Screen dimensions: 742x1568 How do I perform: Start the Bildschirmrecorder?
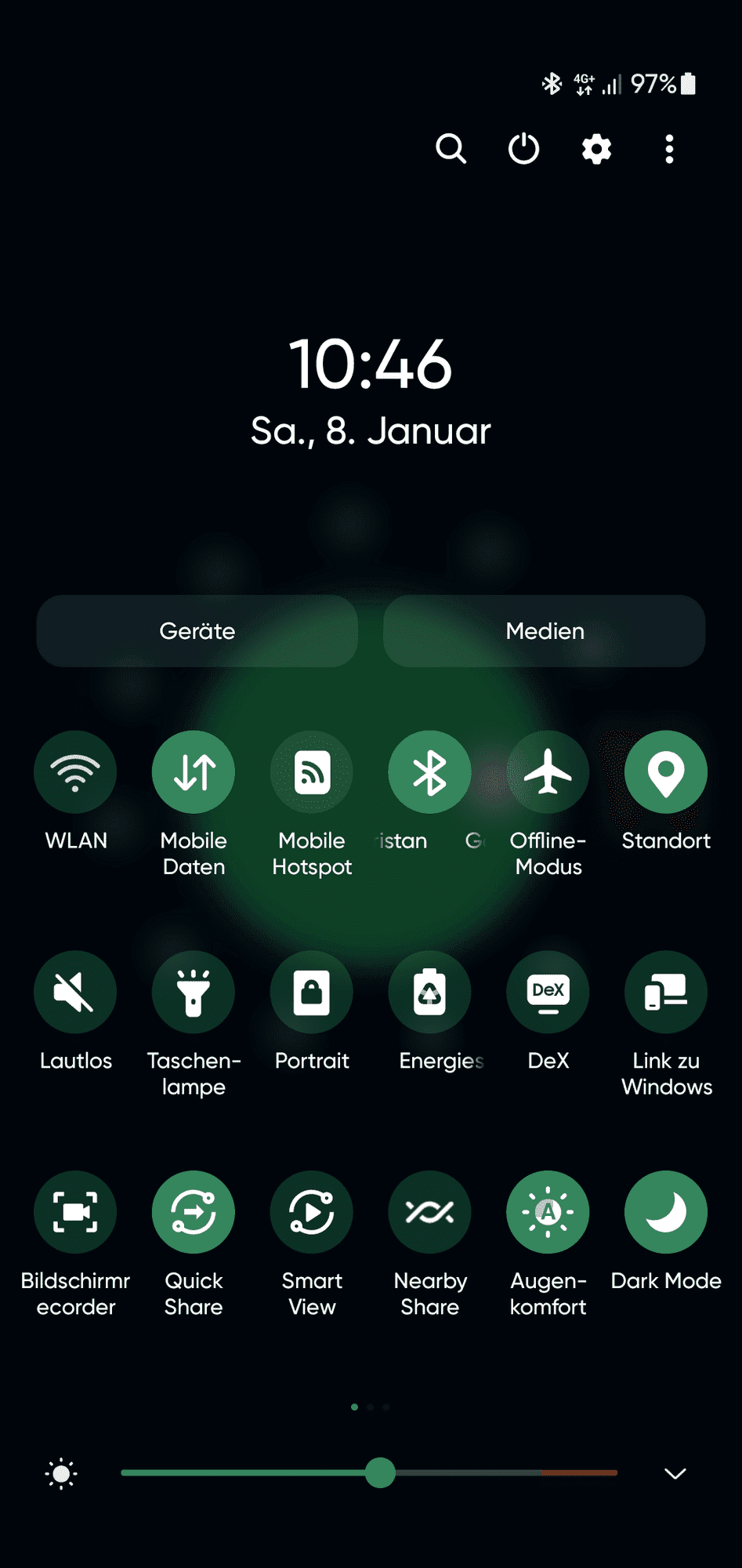(75, 1212)
